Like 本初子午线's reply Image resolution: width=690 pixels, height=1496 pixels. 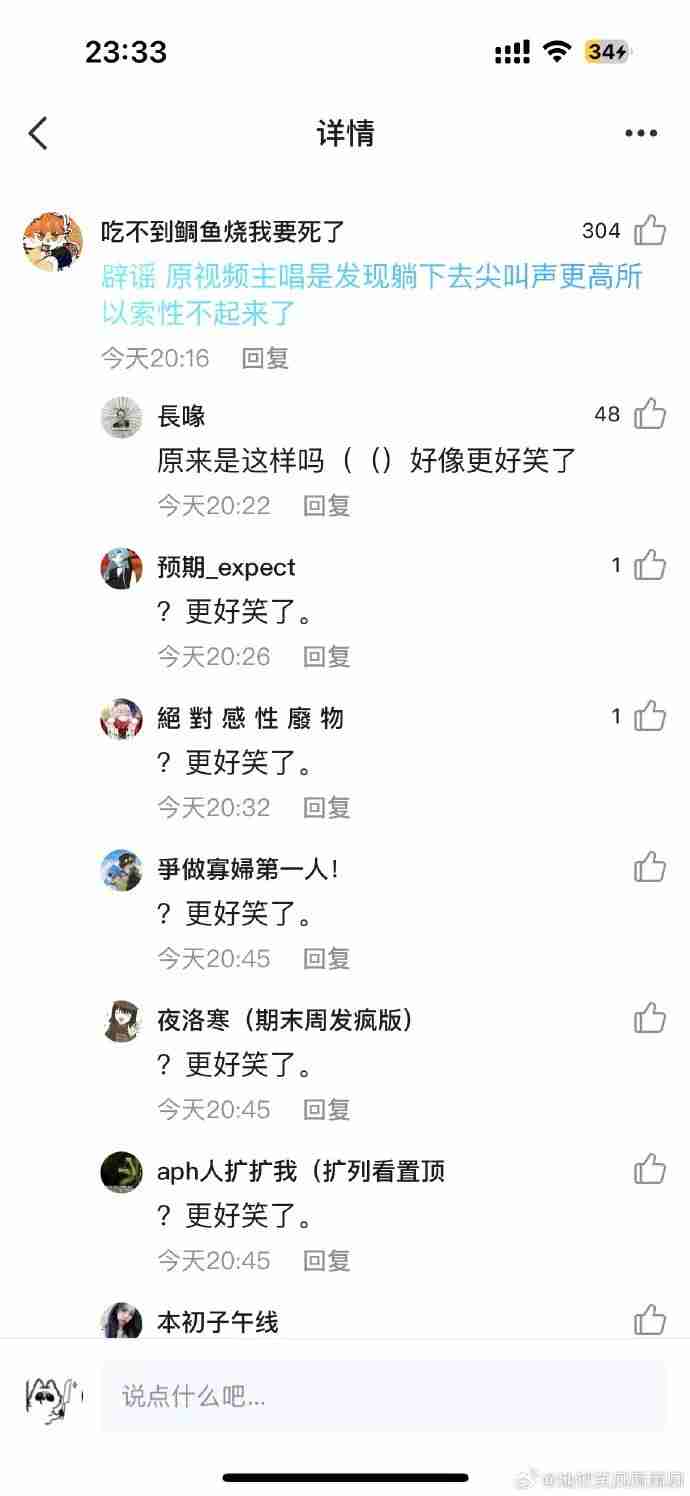click(x=650, y=1320)
